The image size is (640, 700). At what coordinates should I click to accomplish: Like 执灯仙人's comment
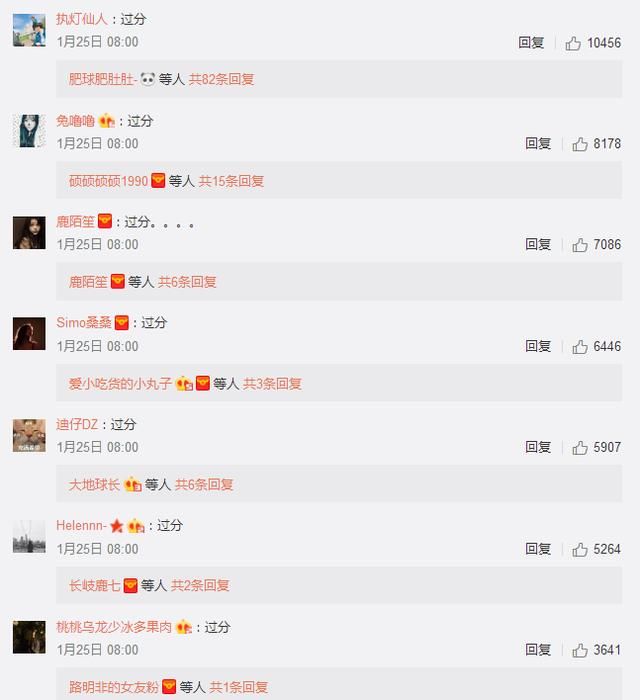(574, 43)
